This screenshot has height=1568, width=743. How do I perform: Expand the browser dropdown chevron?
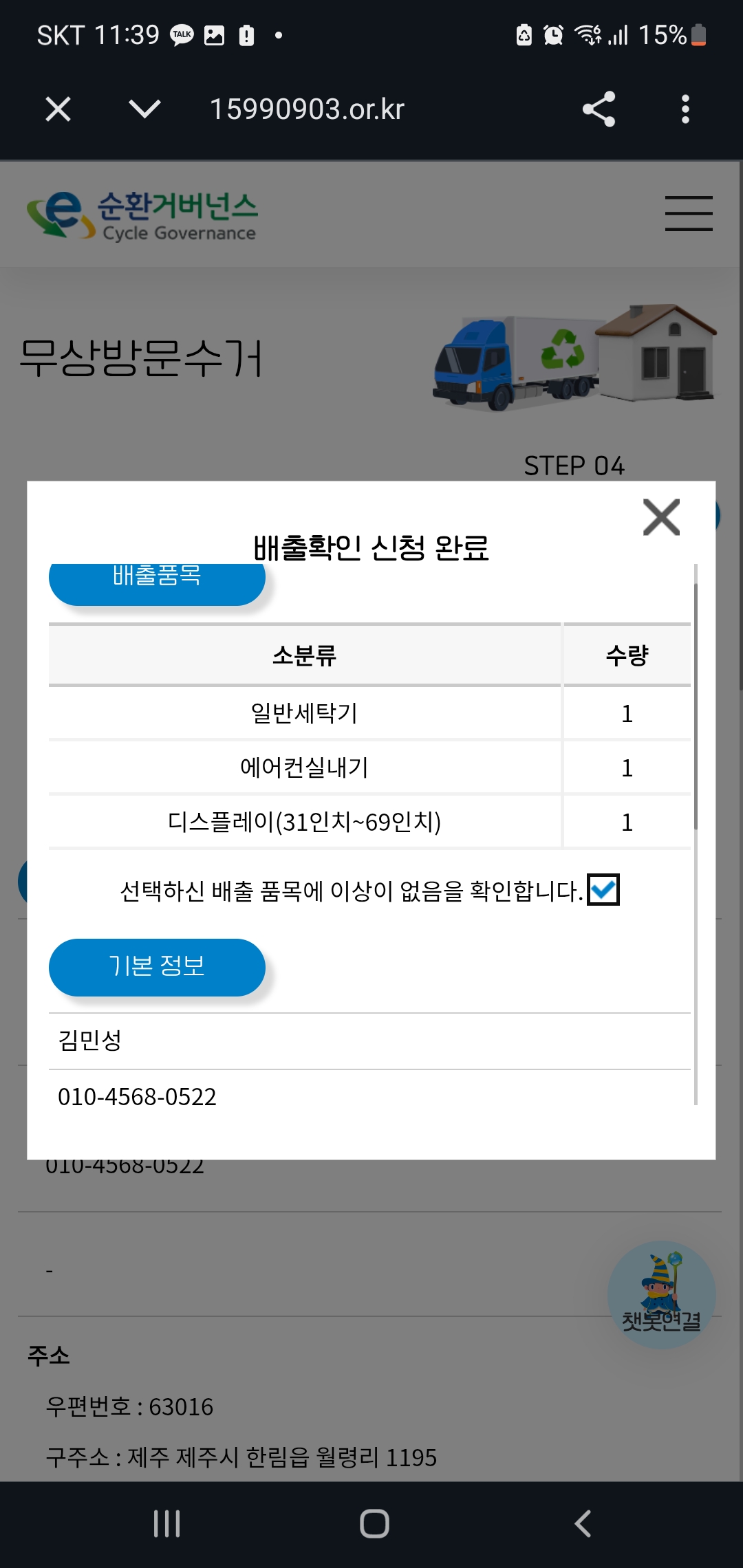click(x=144, y=109)
